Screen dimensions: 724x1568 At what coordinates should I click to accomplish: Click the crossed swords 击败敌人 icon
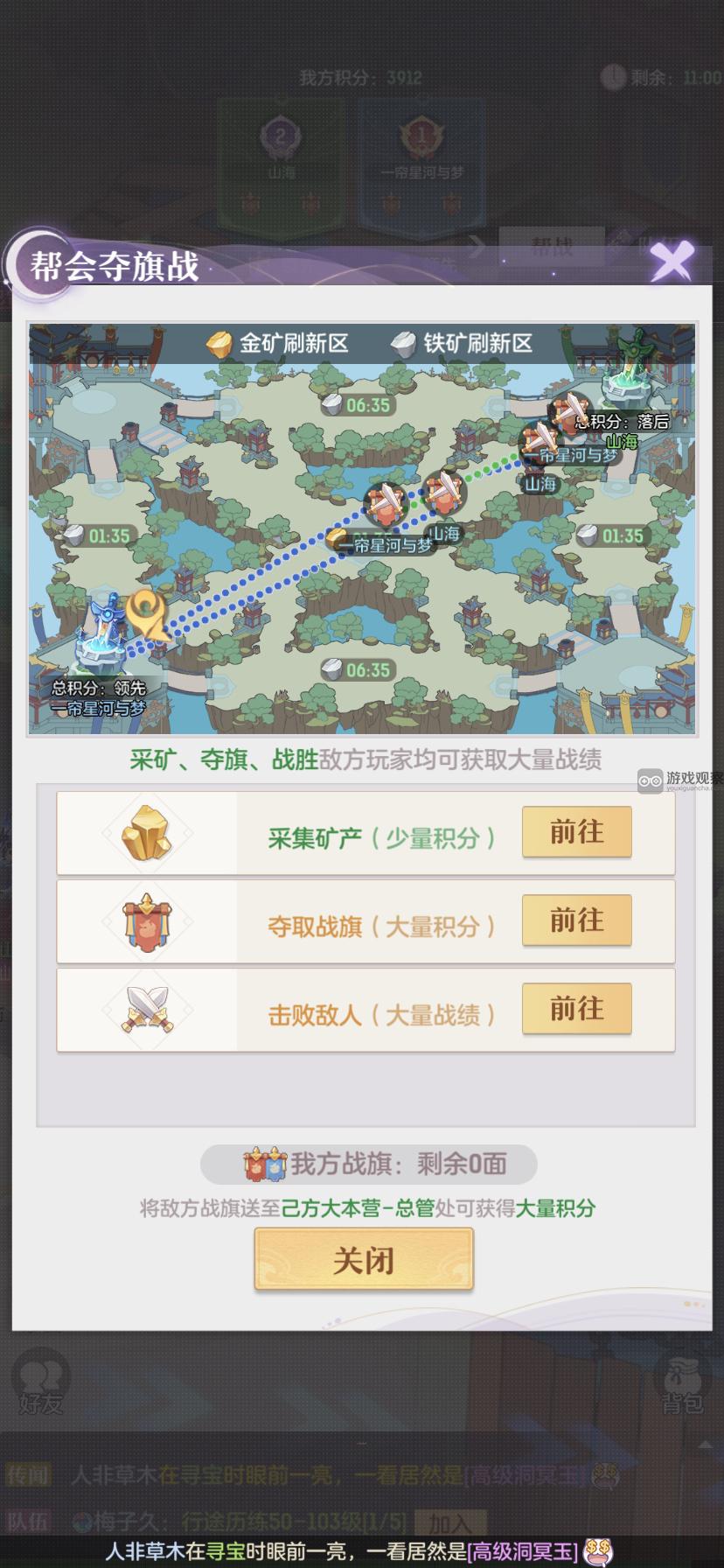[x=145, y=1008]
